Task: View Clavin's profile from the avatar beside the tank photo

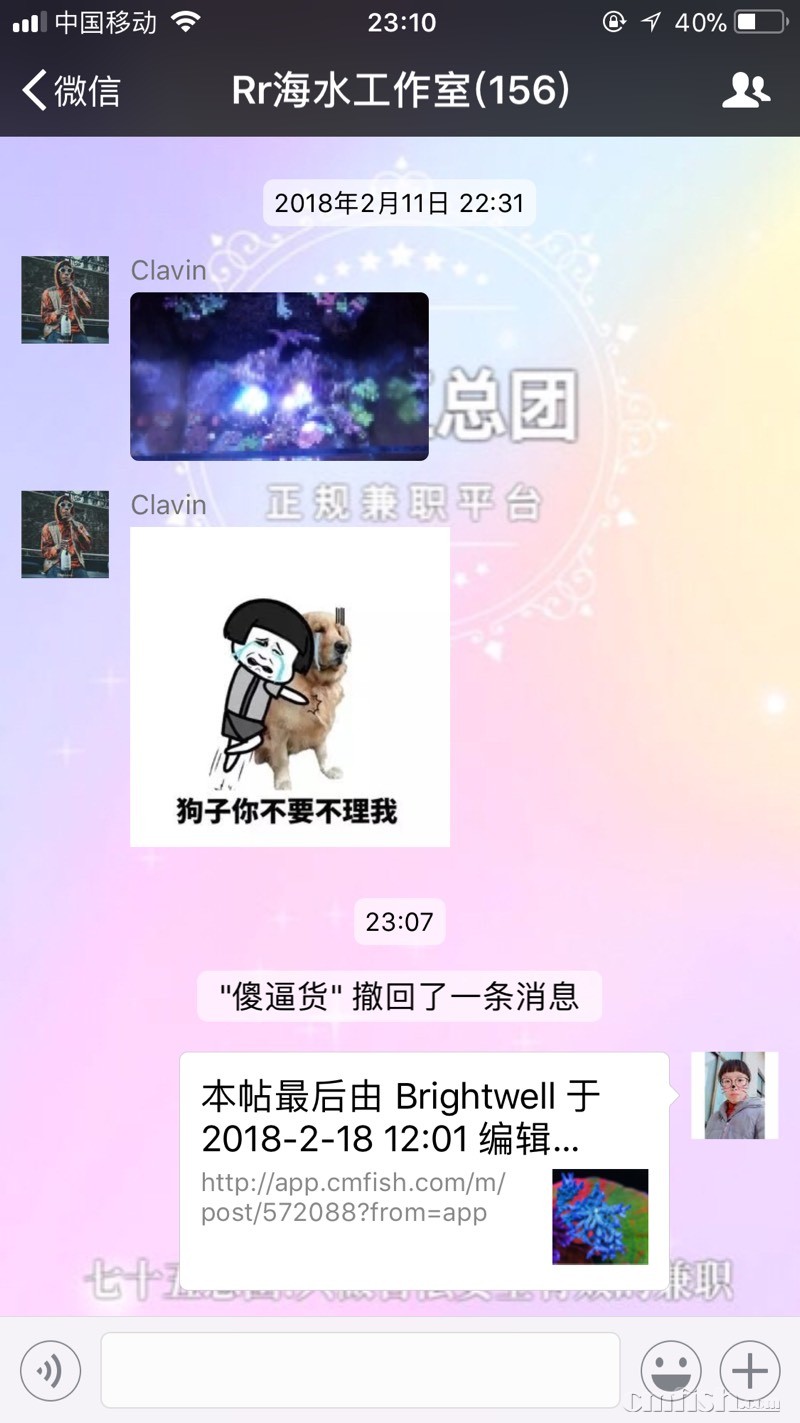Action: coord(65,300)
